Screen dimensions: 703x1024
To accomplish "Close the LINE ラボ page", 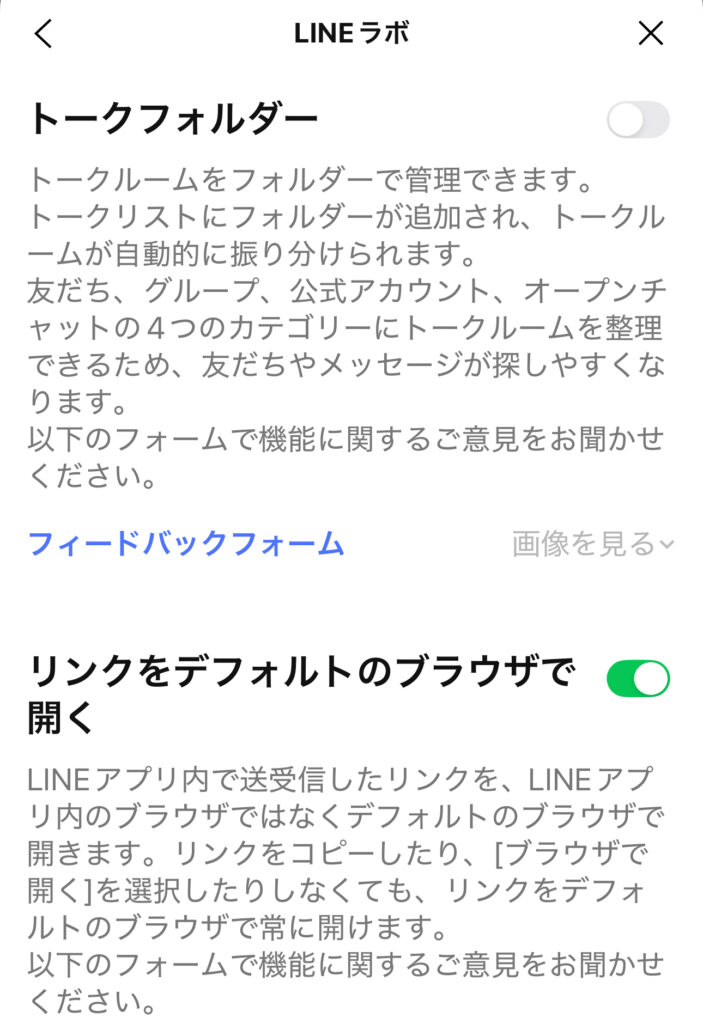I will pyautogui.click(x=650, y=34).
